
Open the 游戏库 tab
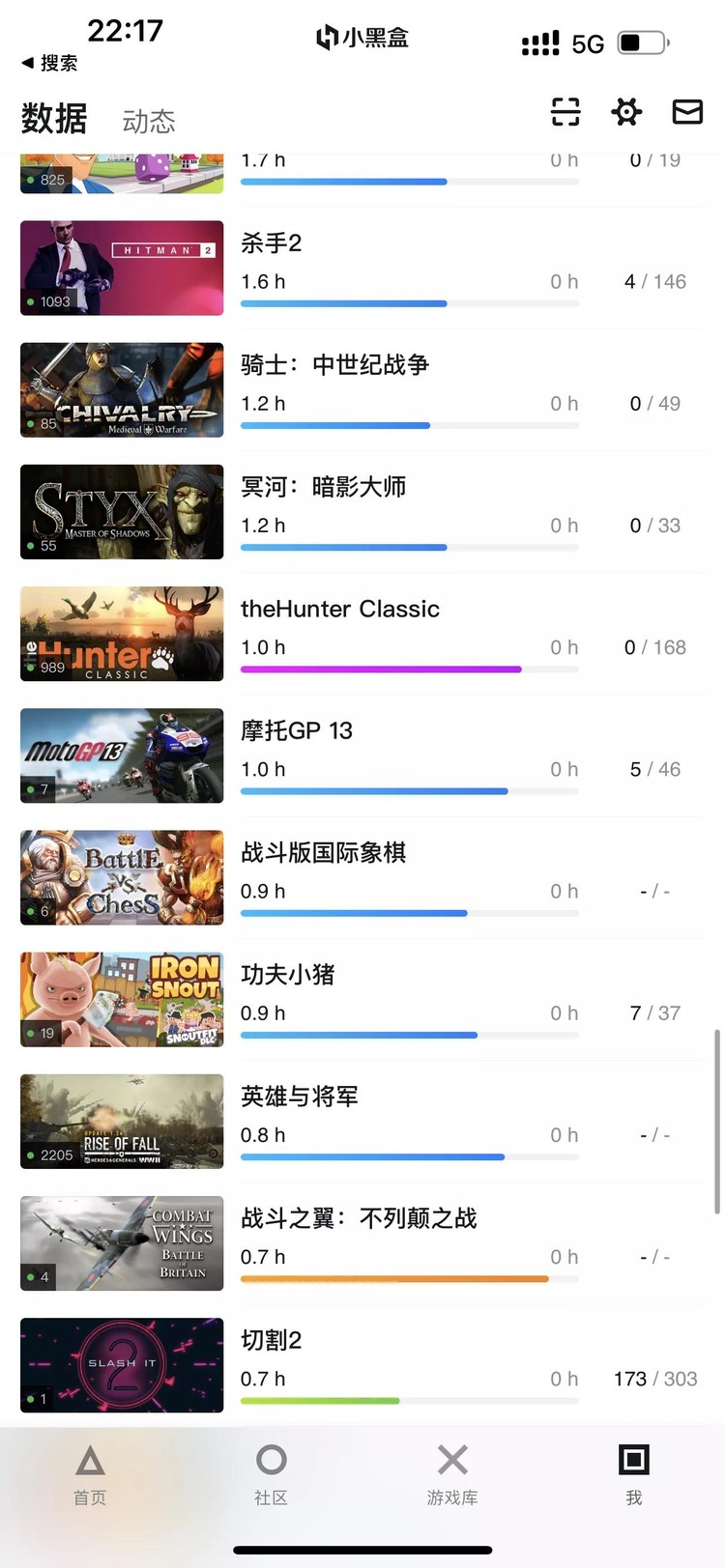pos(452,1474)
